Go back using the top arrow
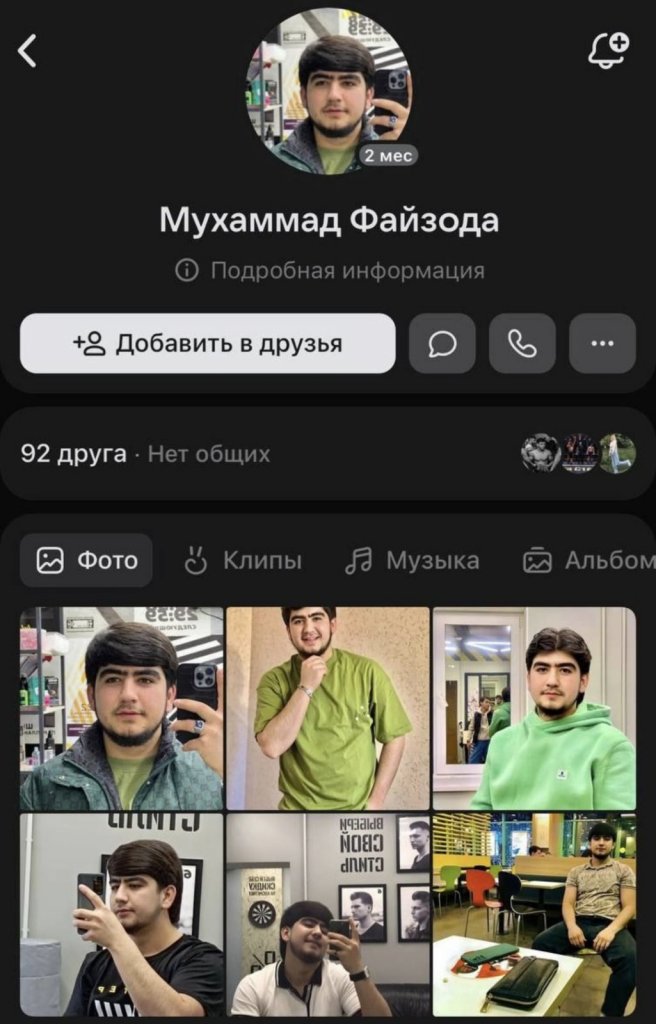 [x=28, y=51]
